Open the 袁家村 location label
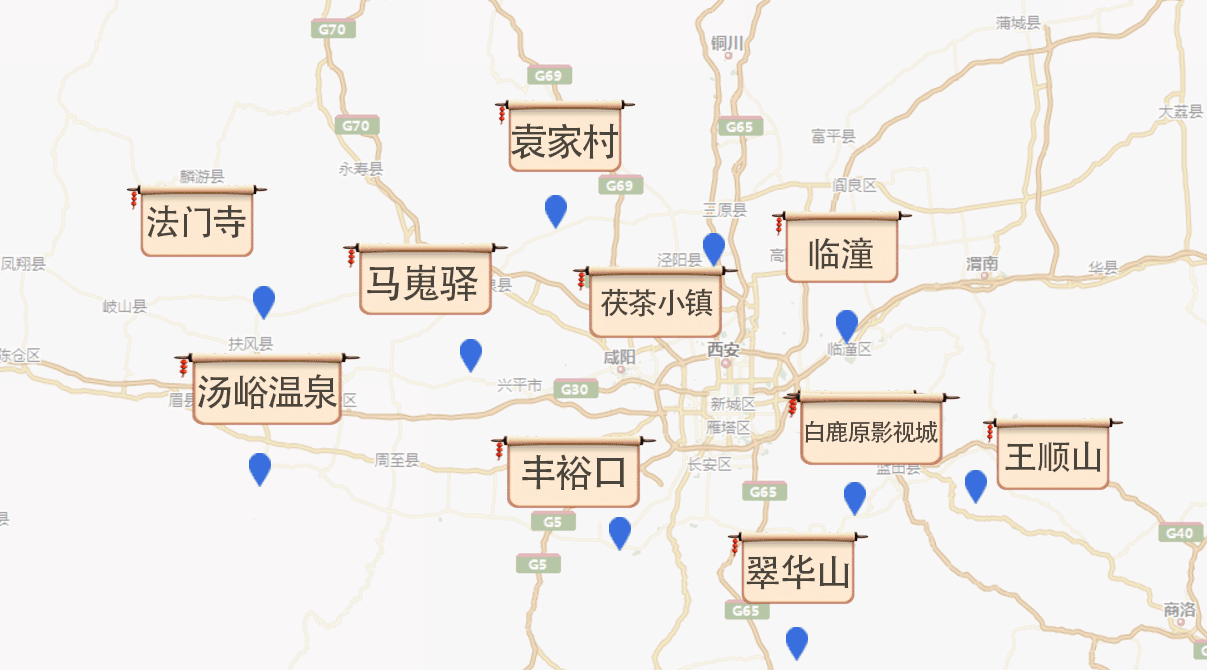The width and height of the screenshot is (1207, 670). point(565,142)
